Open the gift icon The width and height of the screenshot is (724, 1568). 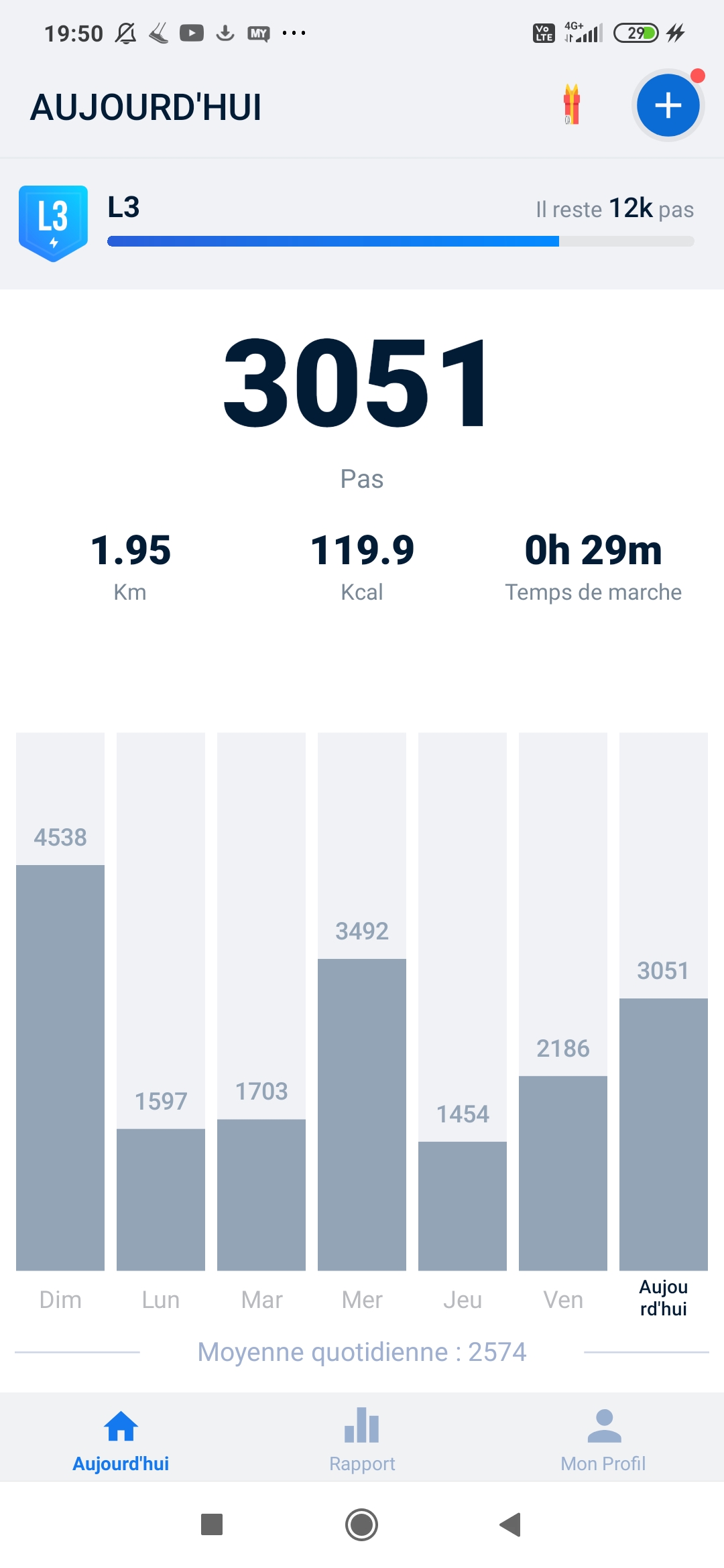click(571, 105)
